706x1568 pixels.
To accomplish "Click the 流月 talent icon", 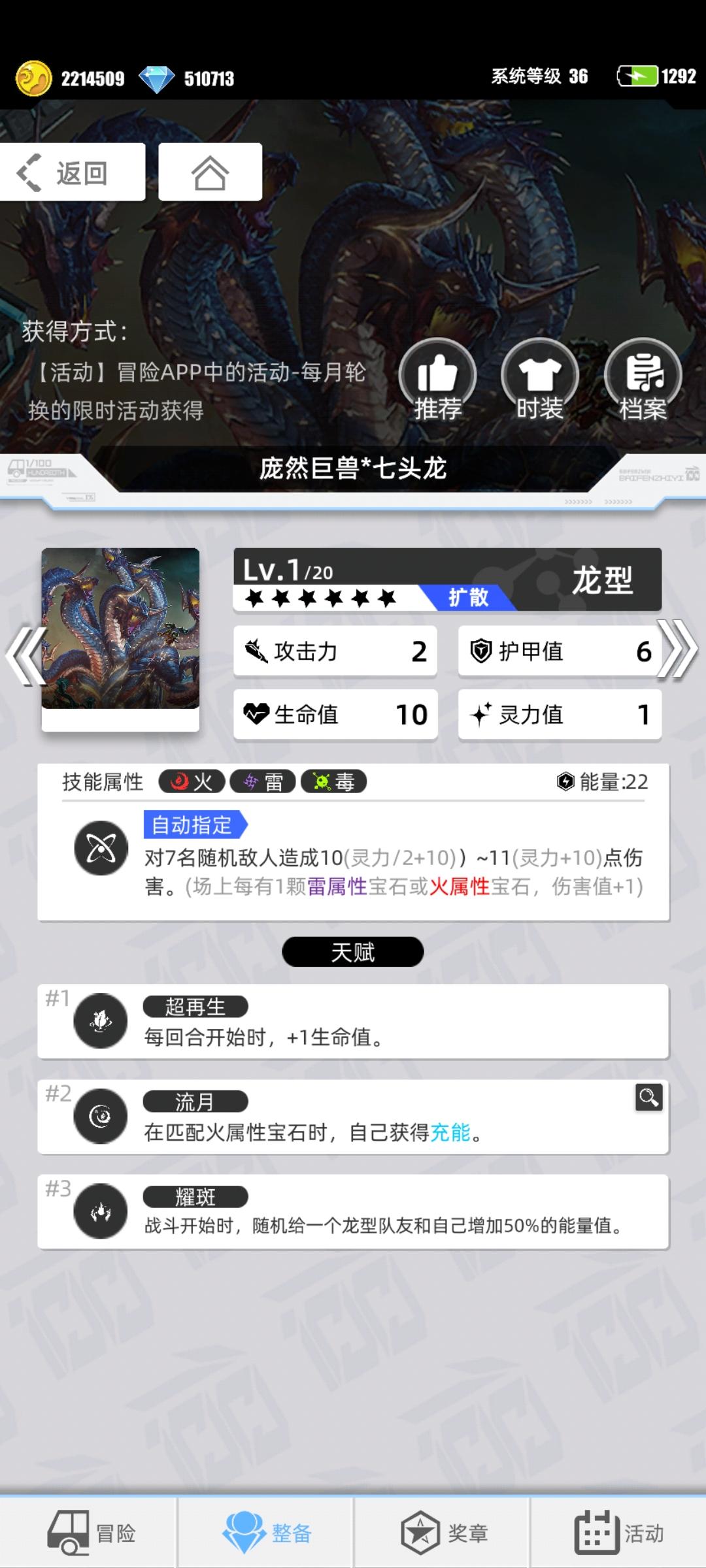I will 100,1117.
